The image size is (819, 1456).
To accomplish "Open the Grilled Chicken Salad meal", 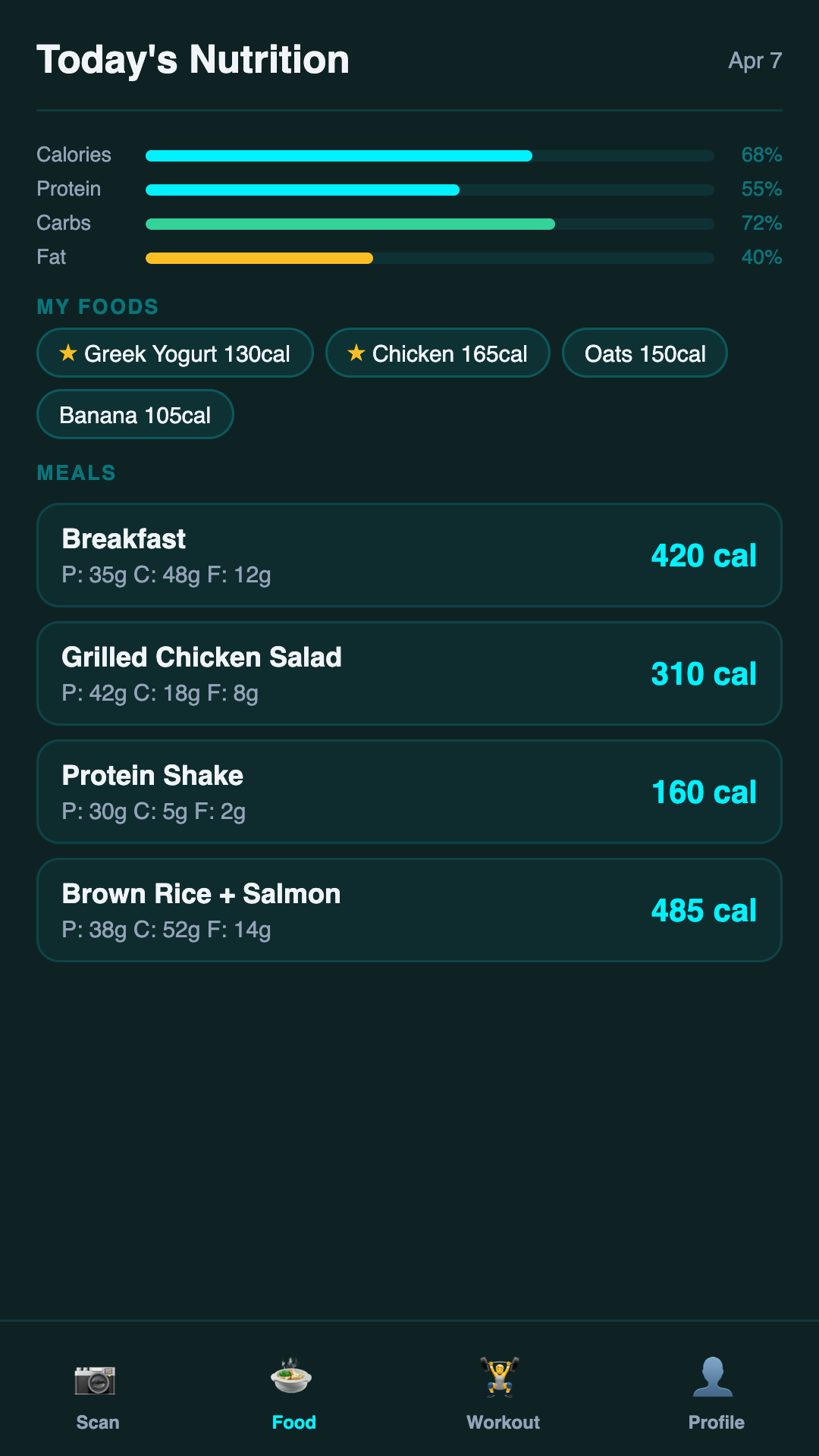I will [409, 673].
